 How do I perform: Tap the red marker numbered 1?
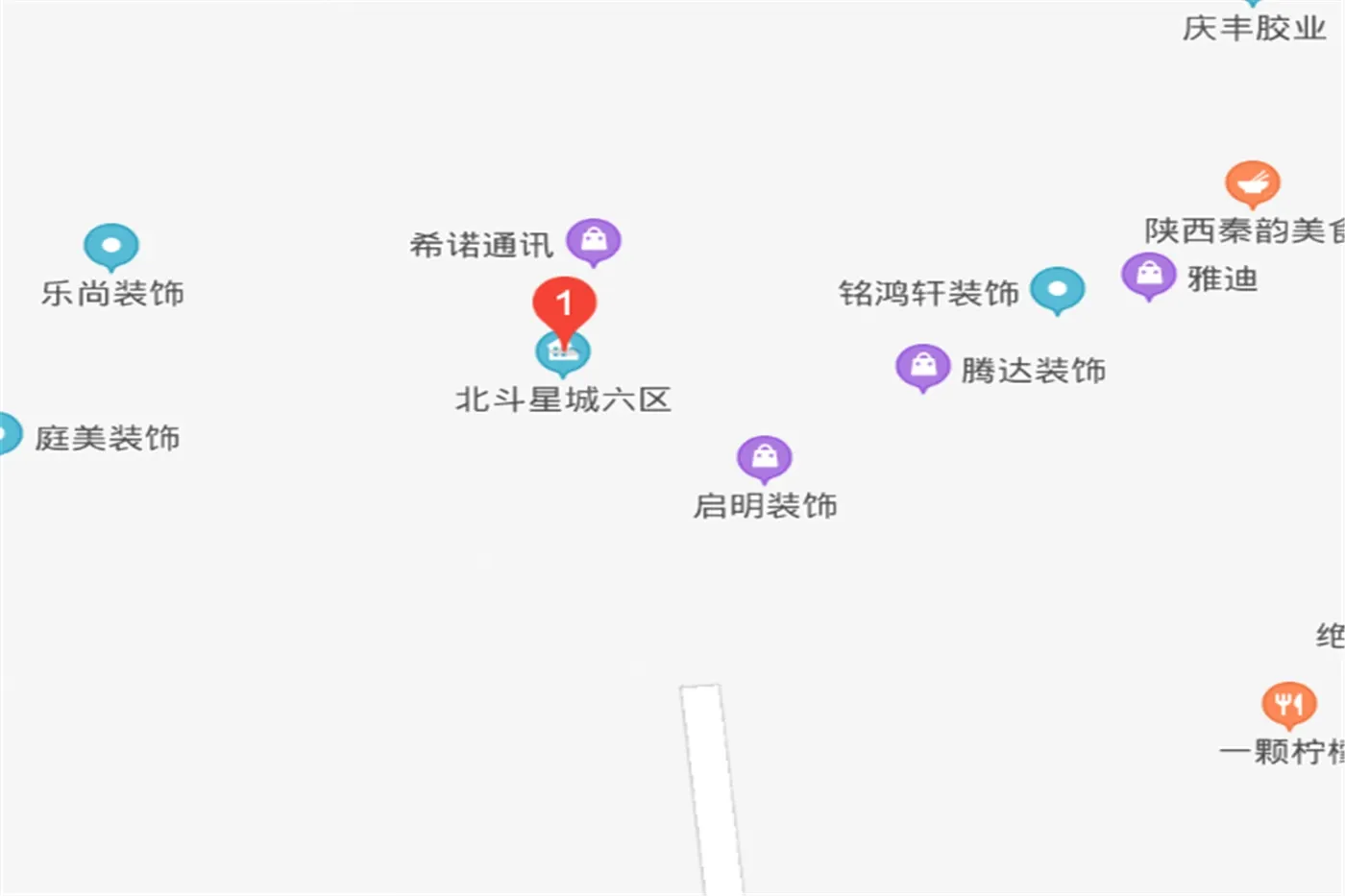tap(564, 309)
